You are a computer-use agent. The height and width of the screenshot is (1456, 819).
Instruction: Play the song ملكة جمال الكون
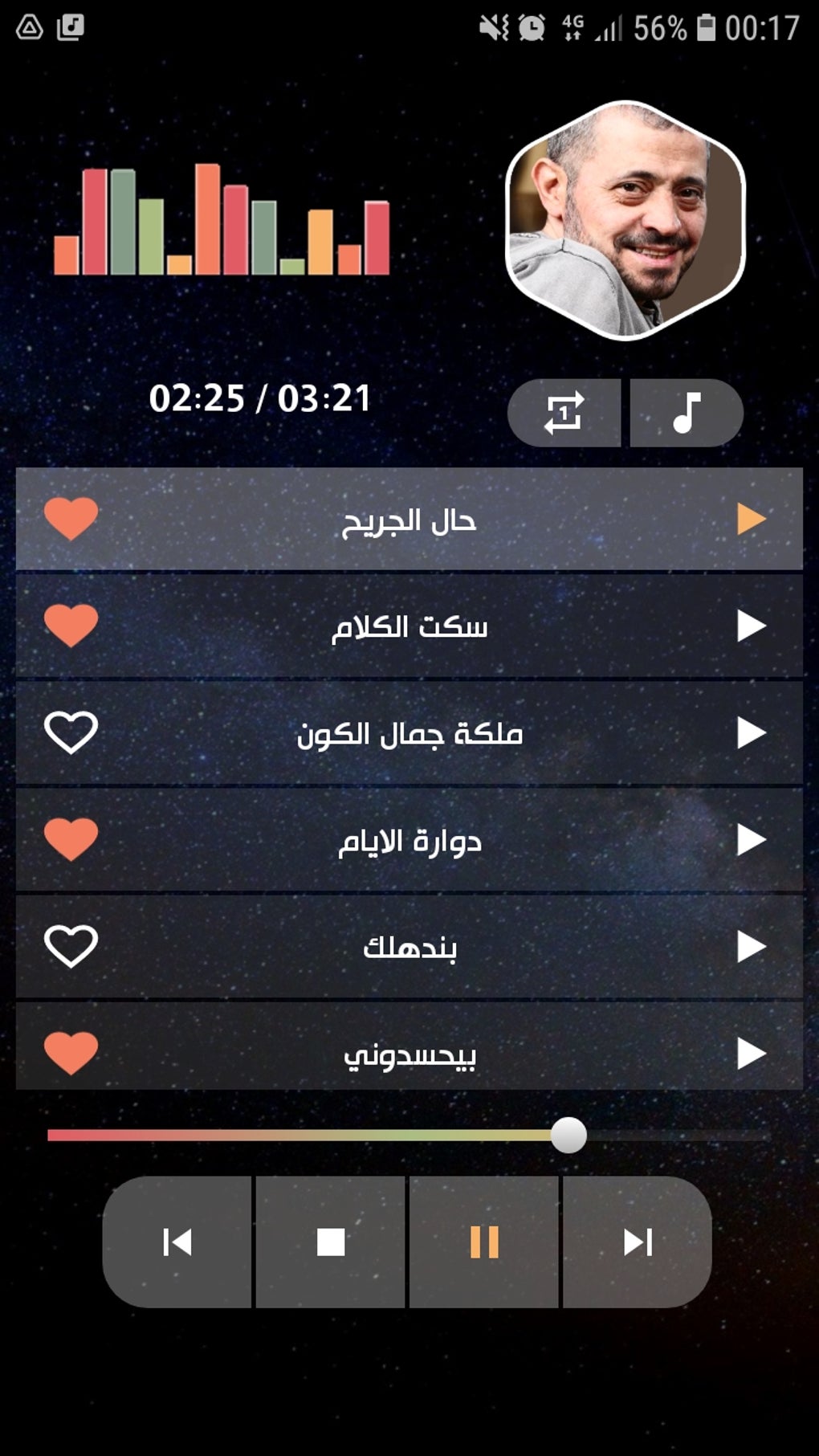click(x=751, y=733)
